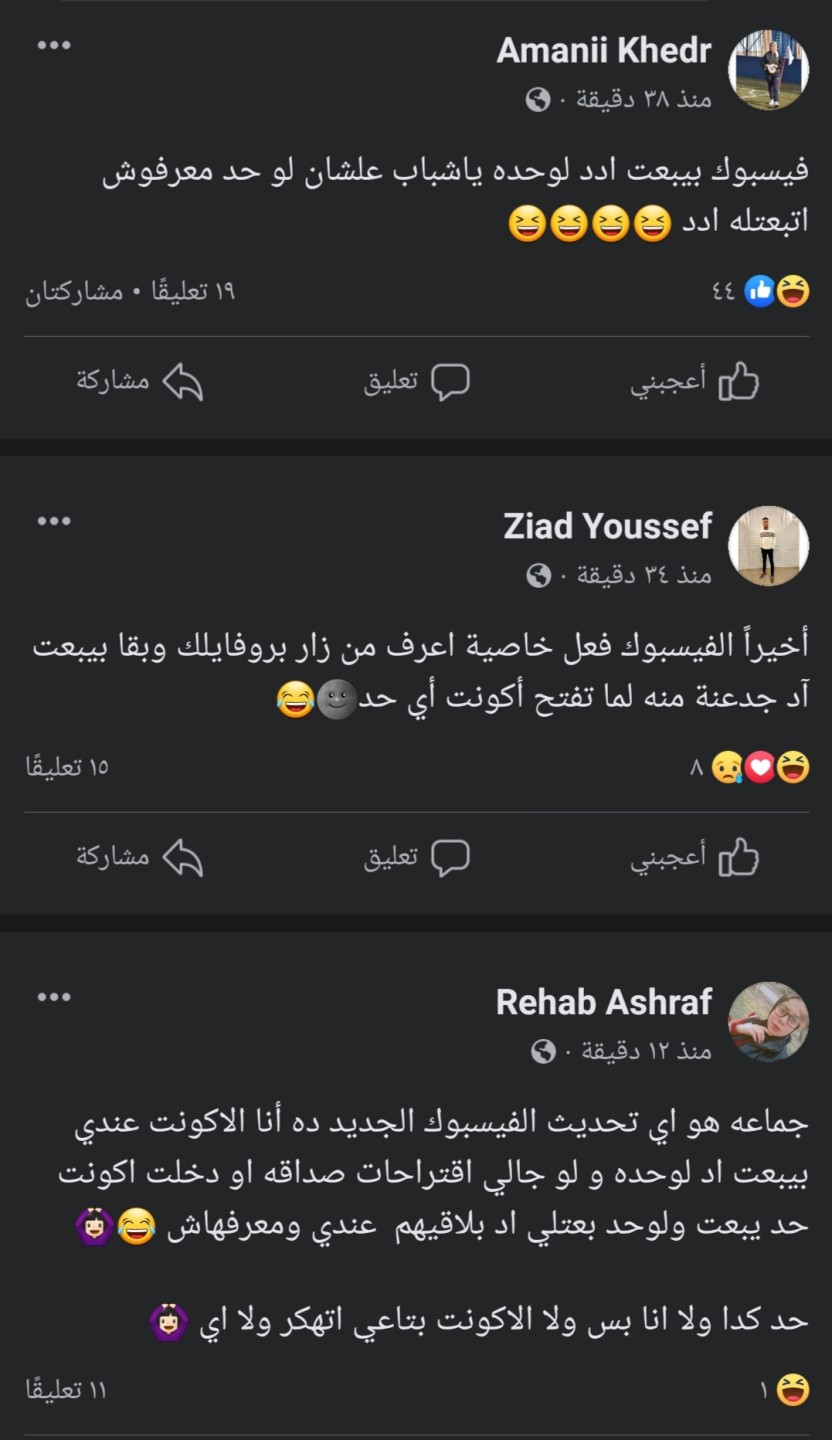
Task: Share Ziad Youssef's post
Action: coord(140,857)
